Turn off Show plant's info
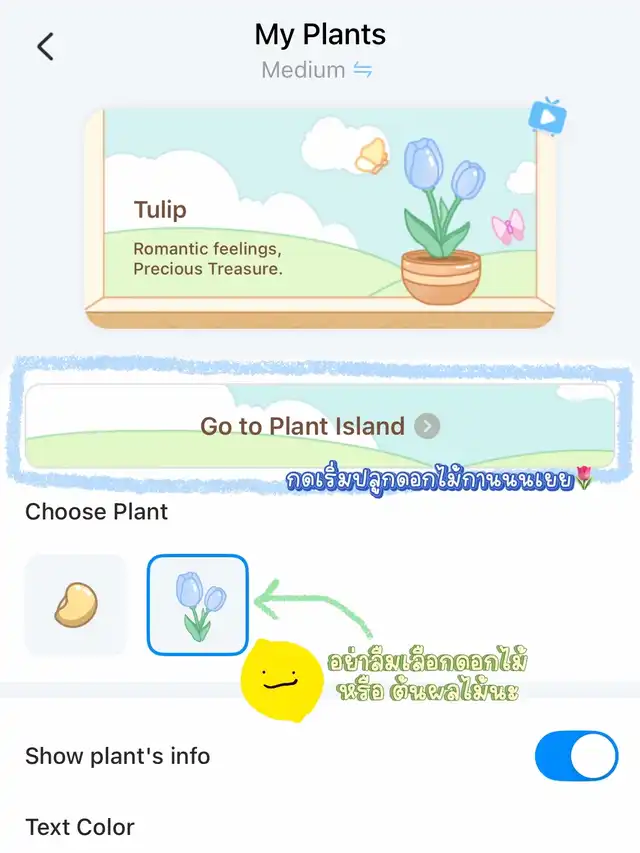The width and height of the screenshot is (640, 853). 576,756
